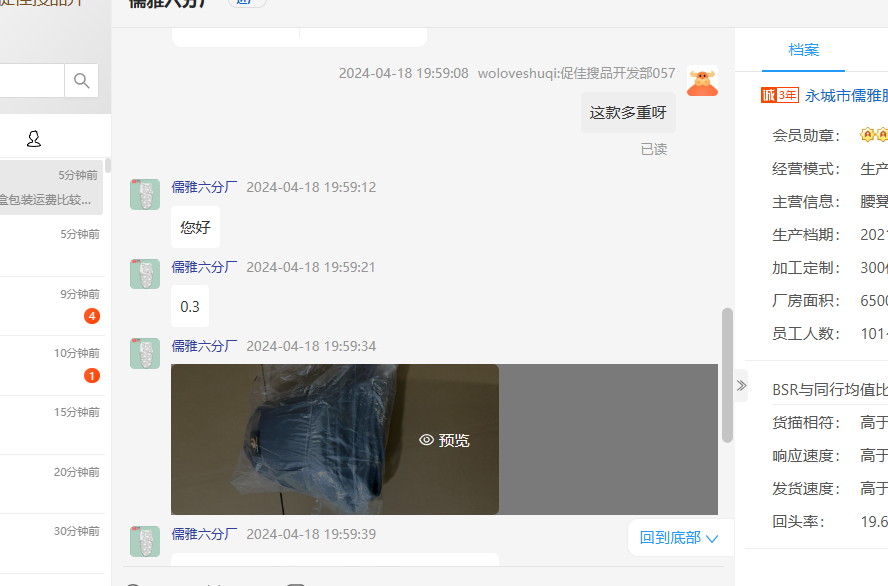Collapse the right side panel arrow
The height and width of the screenshot is (586, 888).
tap(741, 385)
